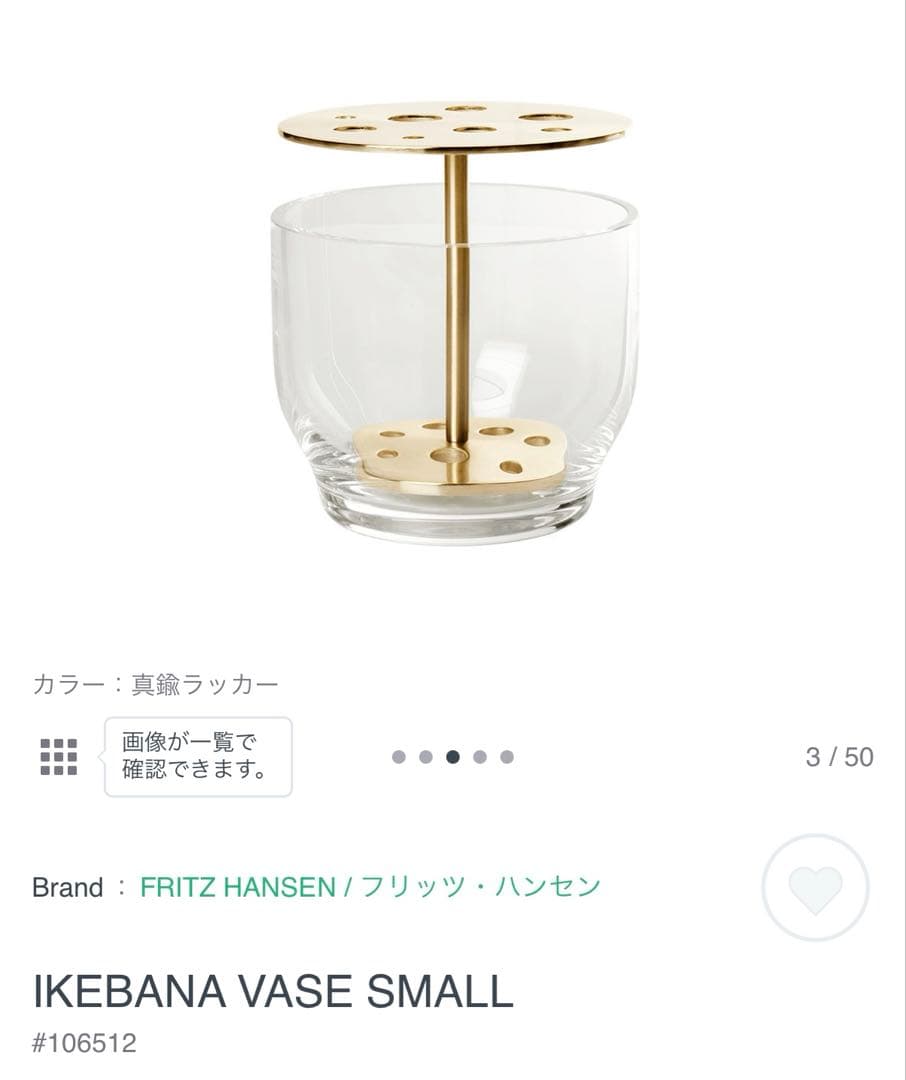Screen dimensions: 906x1080
Task: Open the image grid view icon
Action: tap(58, 757)
